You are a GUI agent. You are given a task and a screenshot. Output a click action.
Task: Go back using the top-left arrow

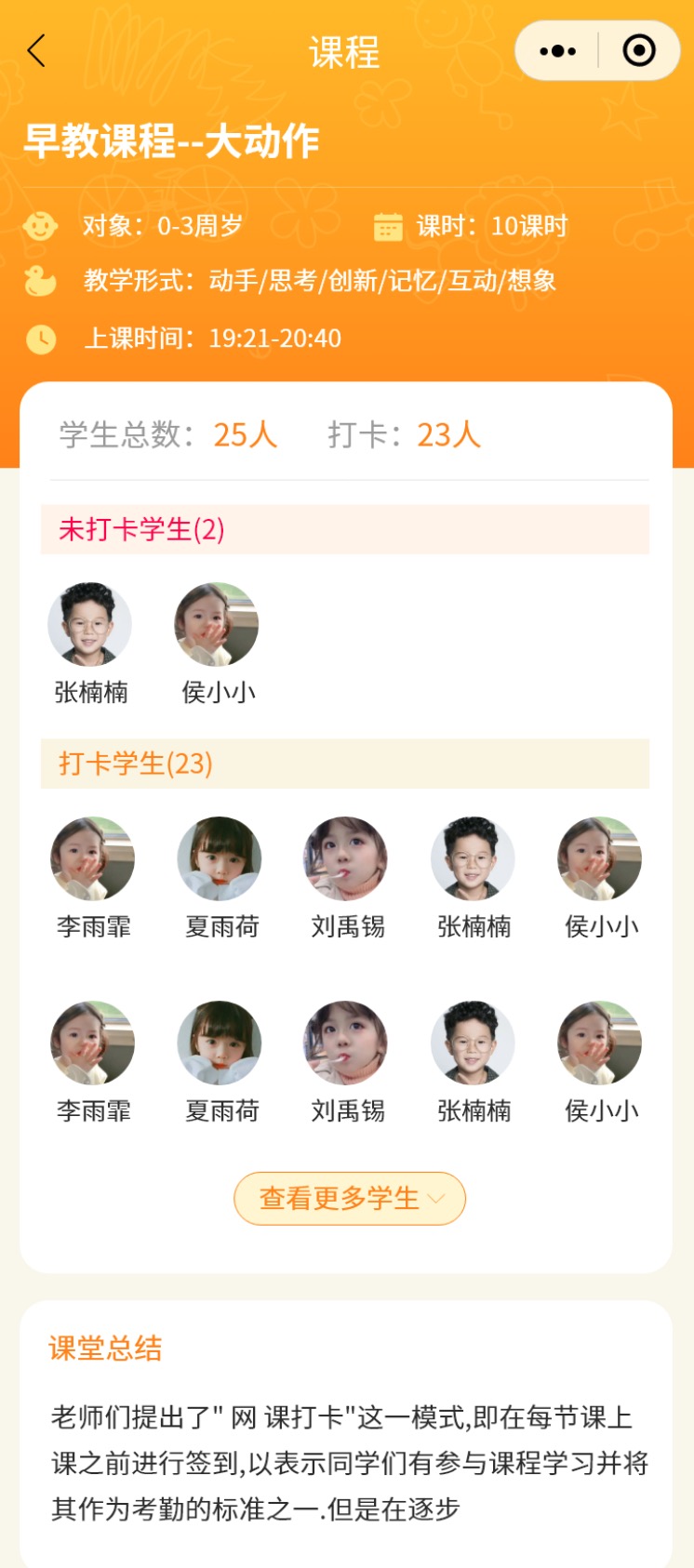36,51
